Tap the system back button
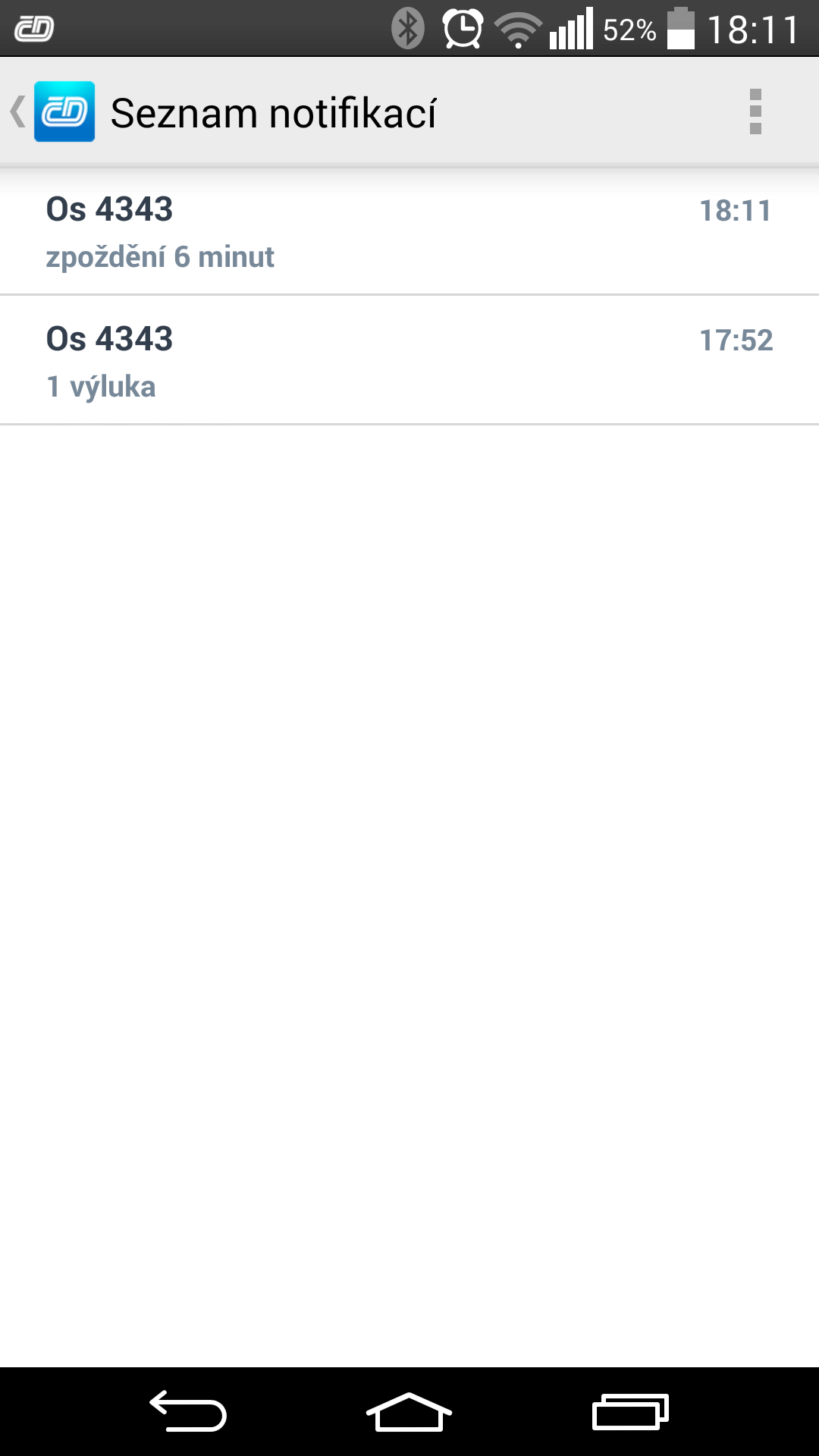This screenshot has height=1456, width=819. coord(188,1411)
